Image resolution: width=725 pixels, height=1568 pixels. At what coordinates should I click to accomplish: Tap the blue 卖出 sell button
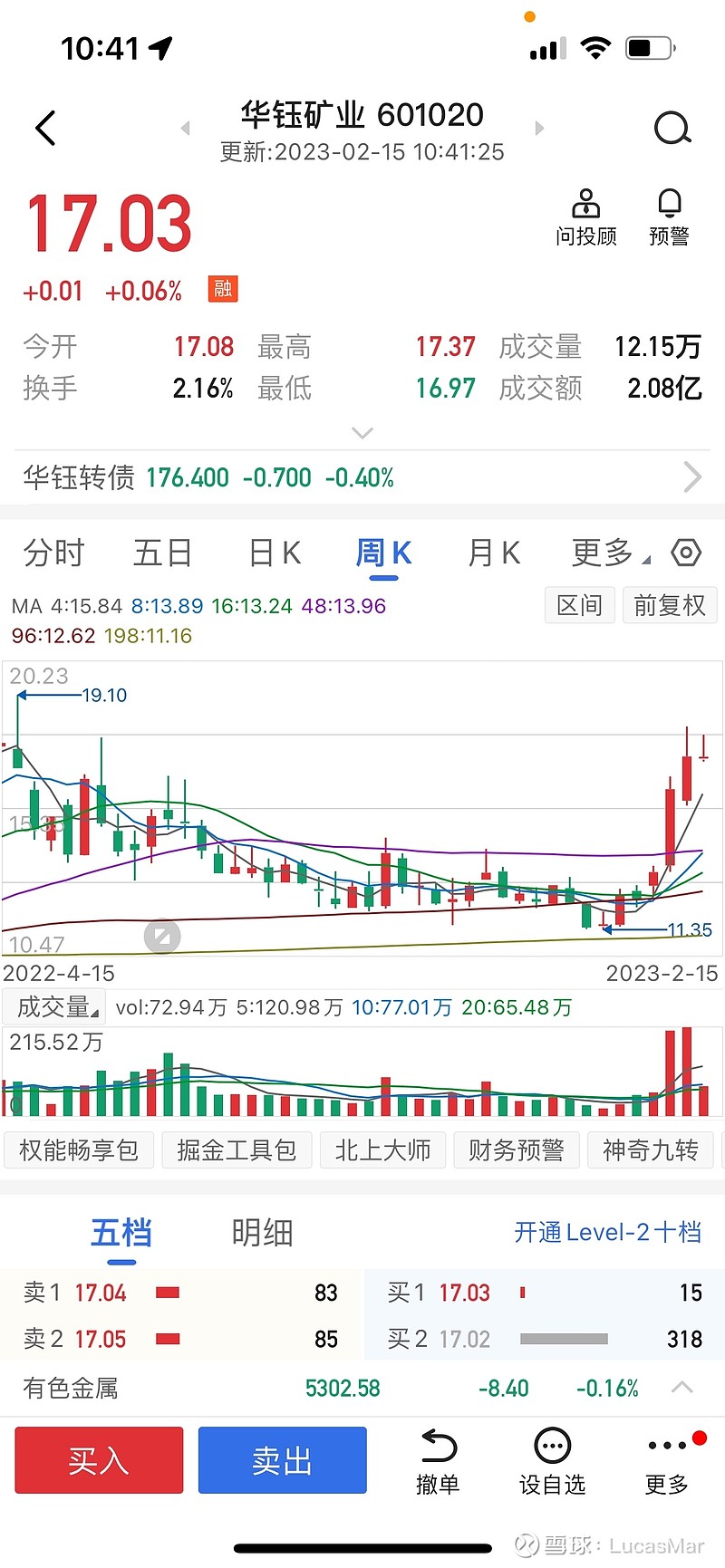(x=283, y=1460)
